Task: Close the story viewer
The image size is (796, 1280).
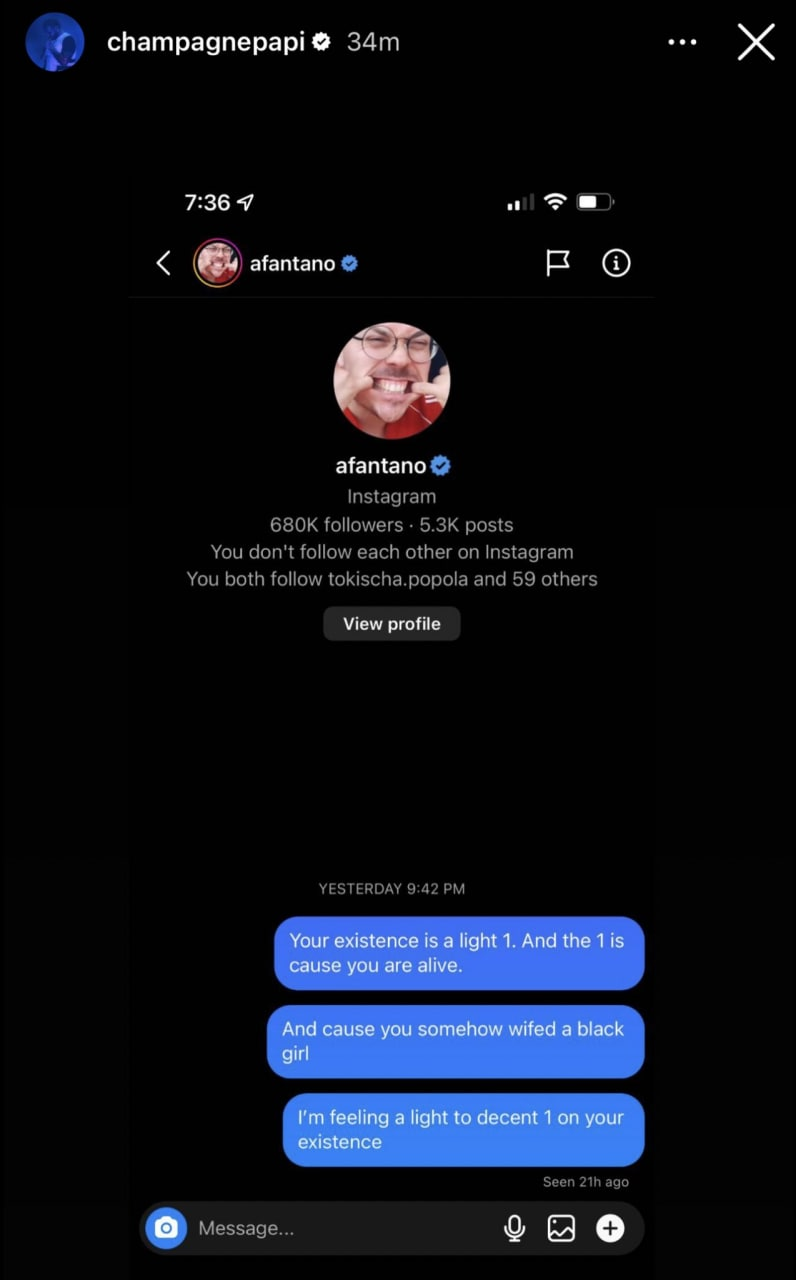Action: pos(755,42)
